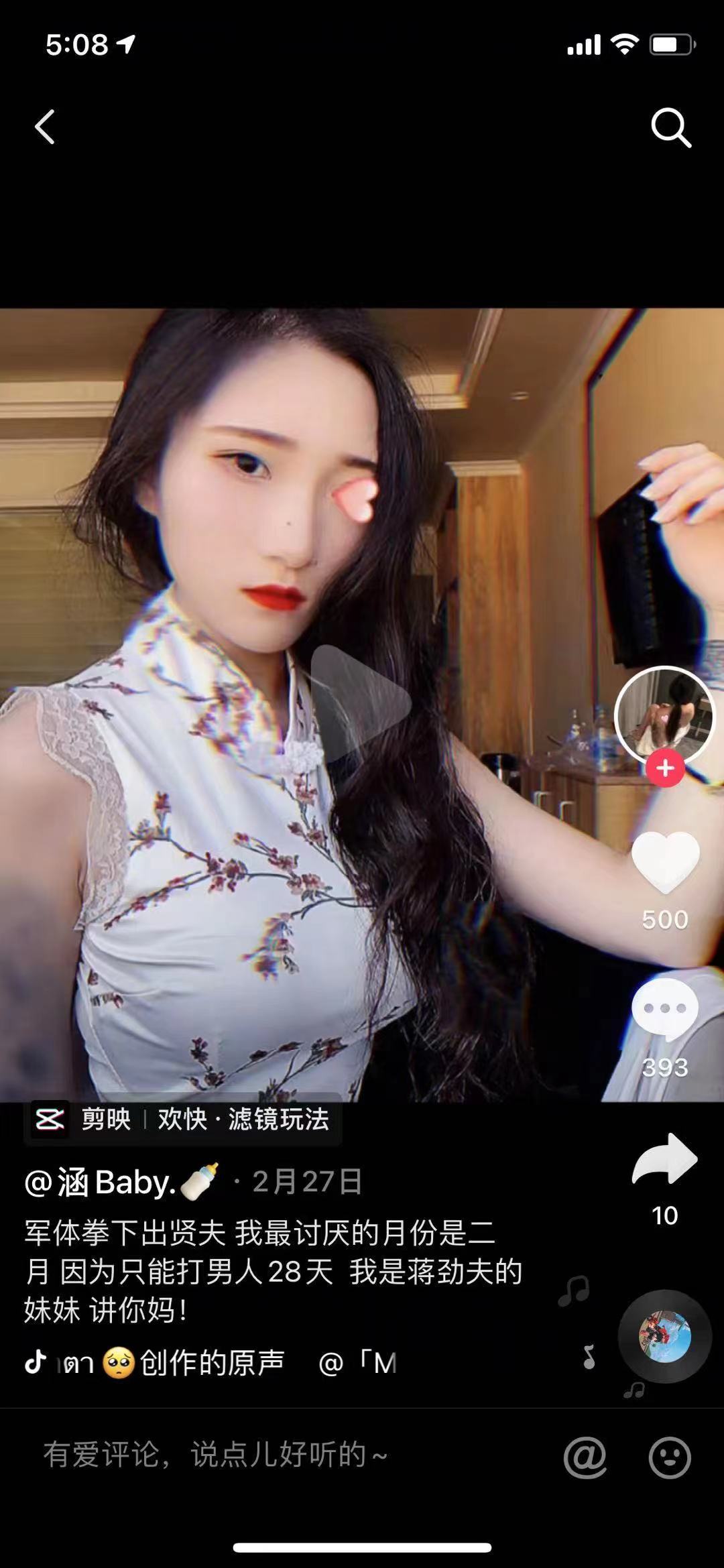Open the spinning music disc
The height and width of the screenshot is (1568, 724).
click(x=665, y=1337)
